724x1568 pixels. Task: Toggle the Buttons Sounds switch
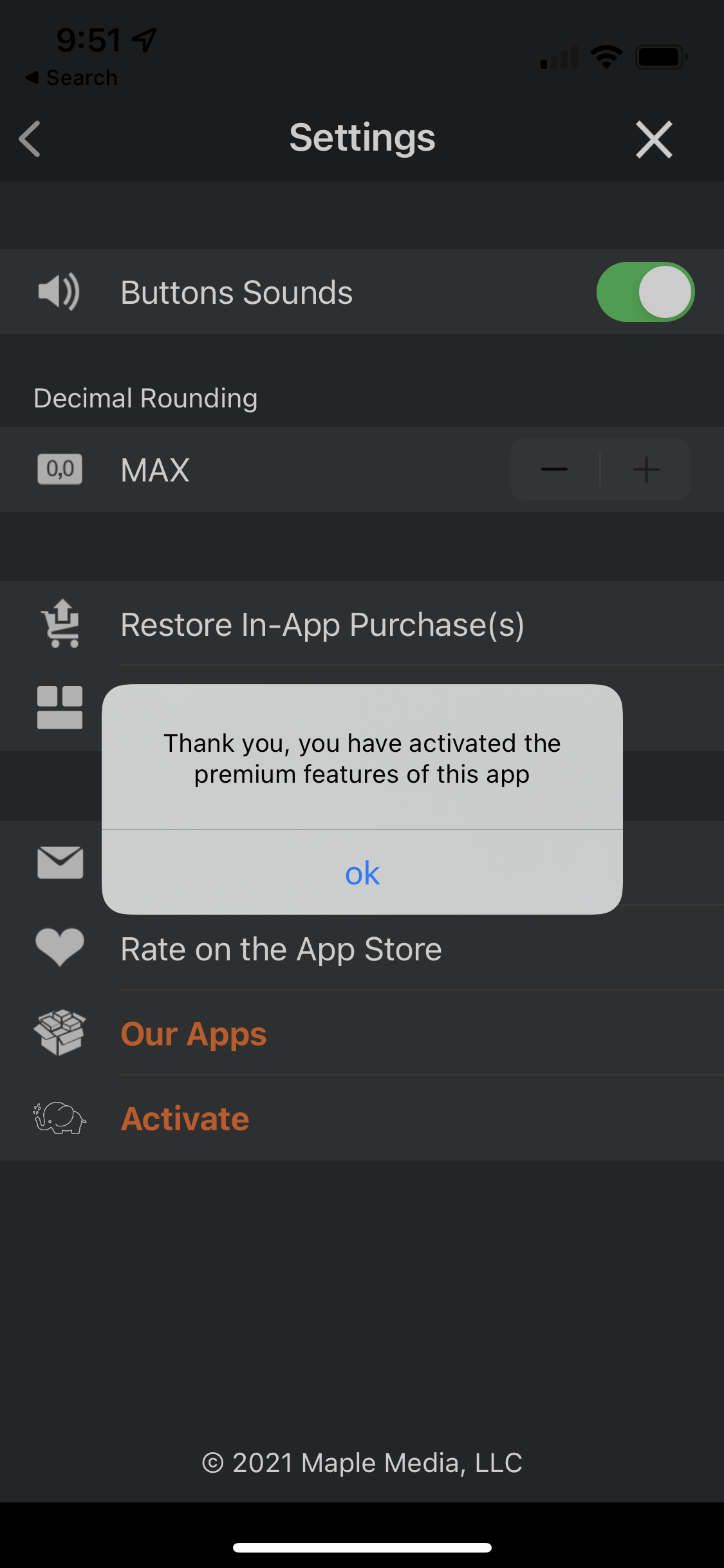coord(645,292)
